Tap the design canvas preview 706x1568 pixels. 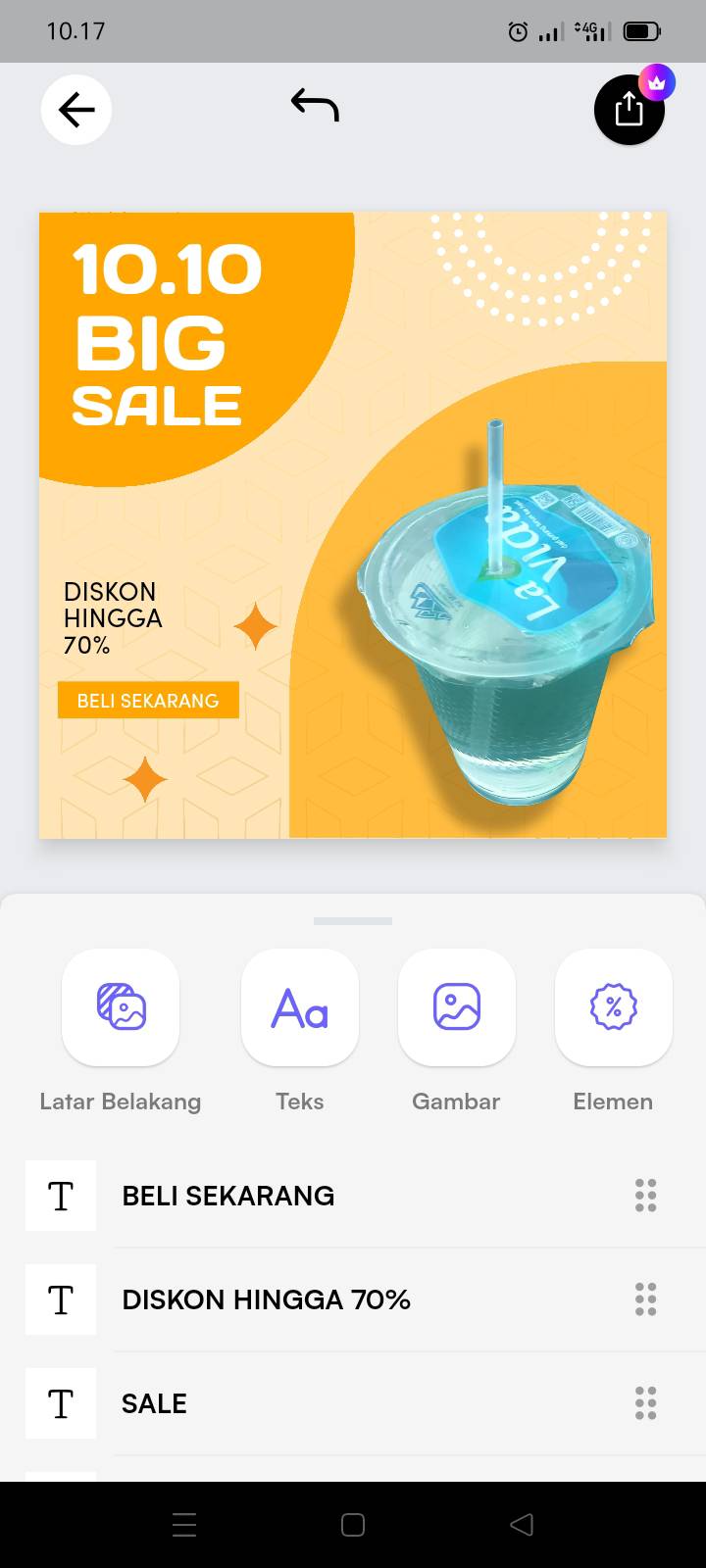353,525
